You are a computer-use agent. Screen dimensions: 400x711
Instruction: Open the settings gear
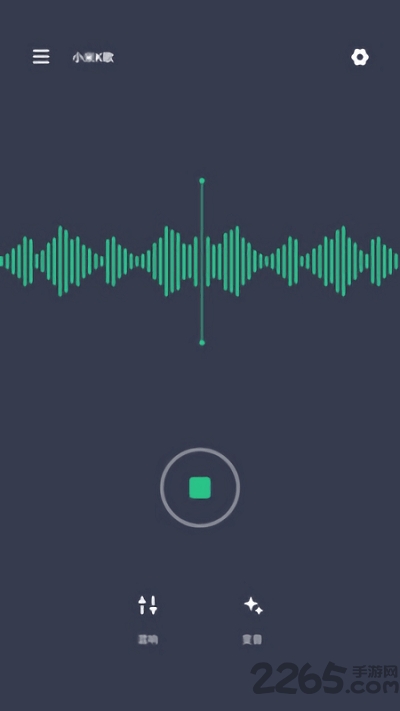click(360, 57)
